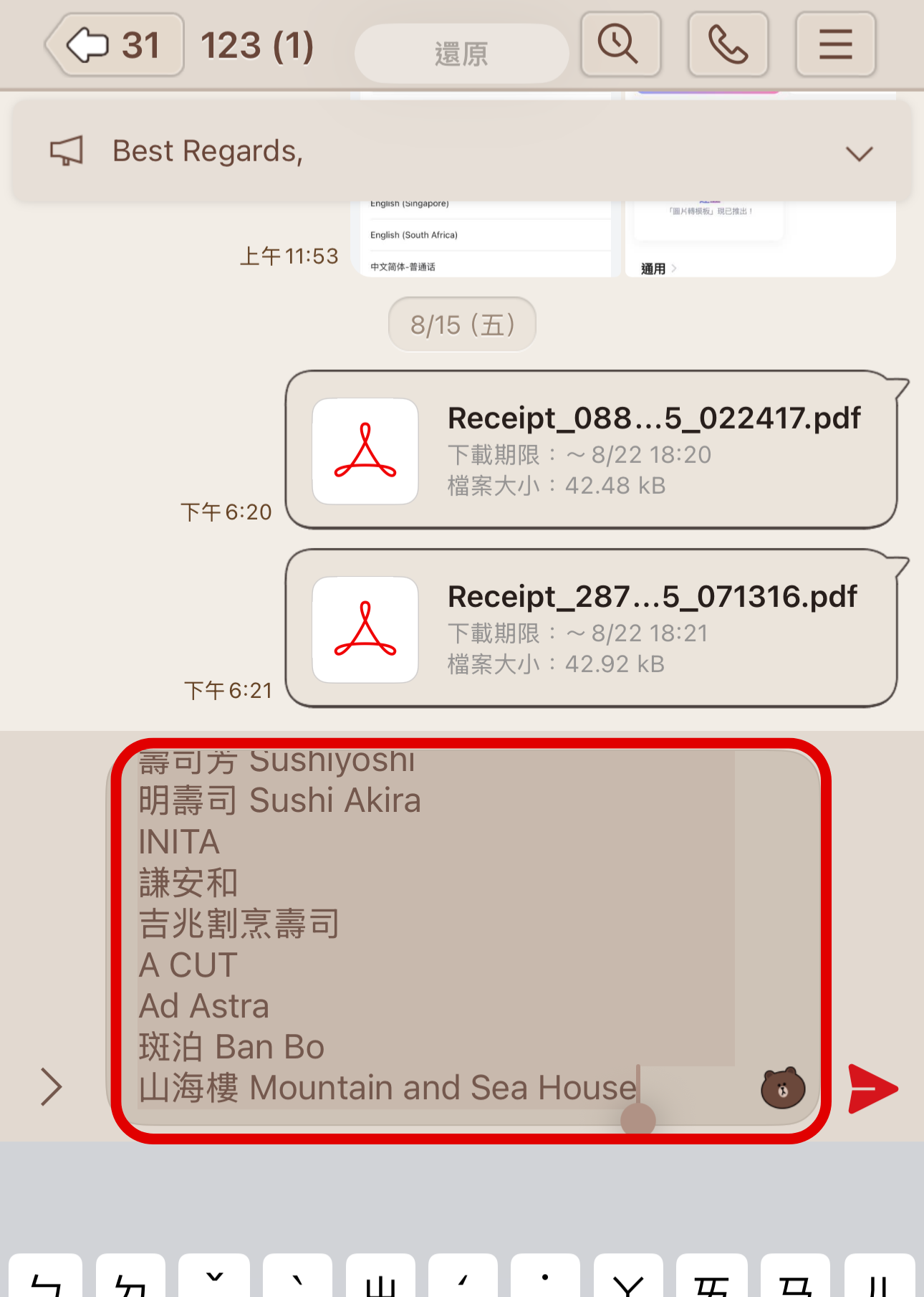
Task: Search within this chat
Action: pos(620,45)
